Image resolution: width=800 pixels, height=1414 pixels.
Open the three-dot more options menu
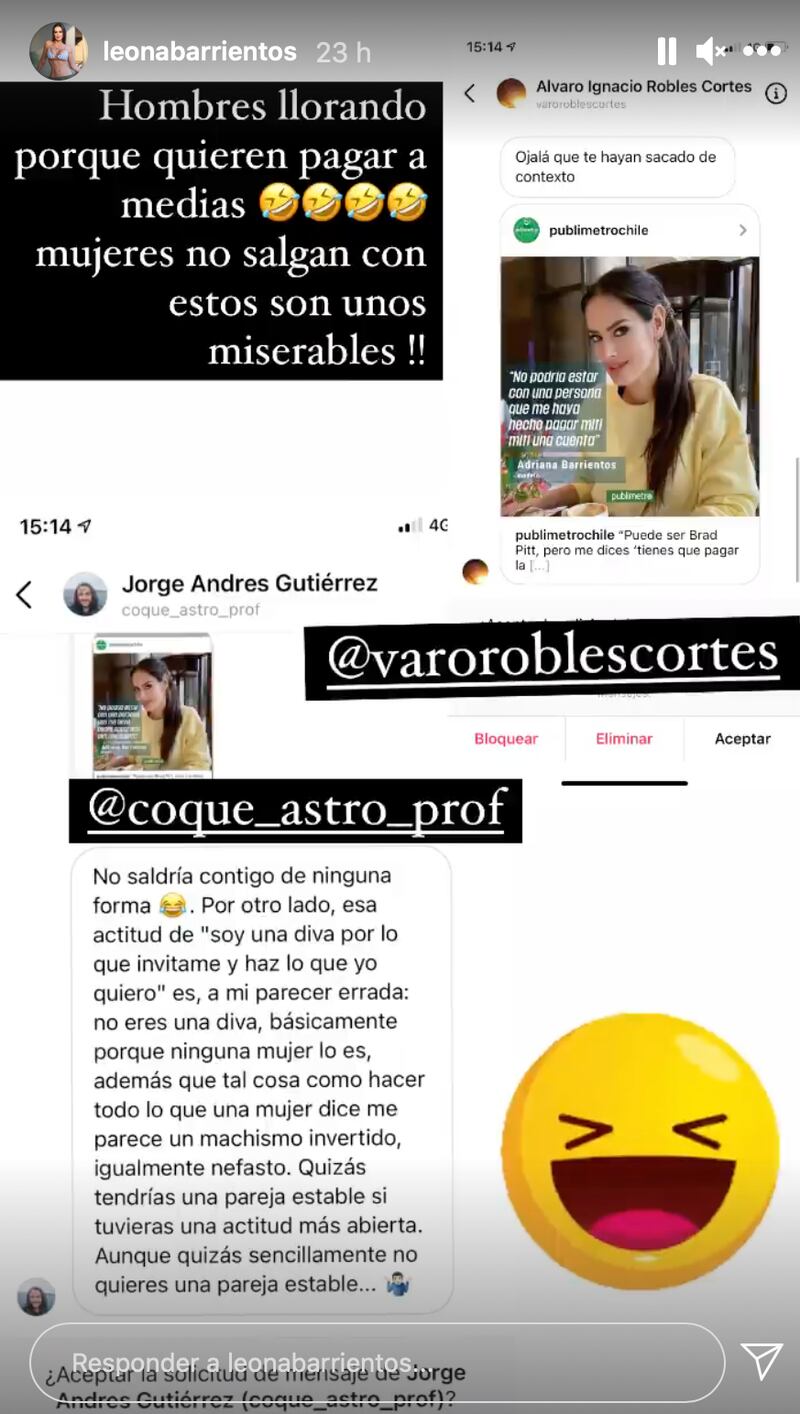761,52
